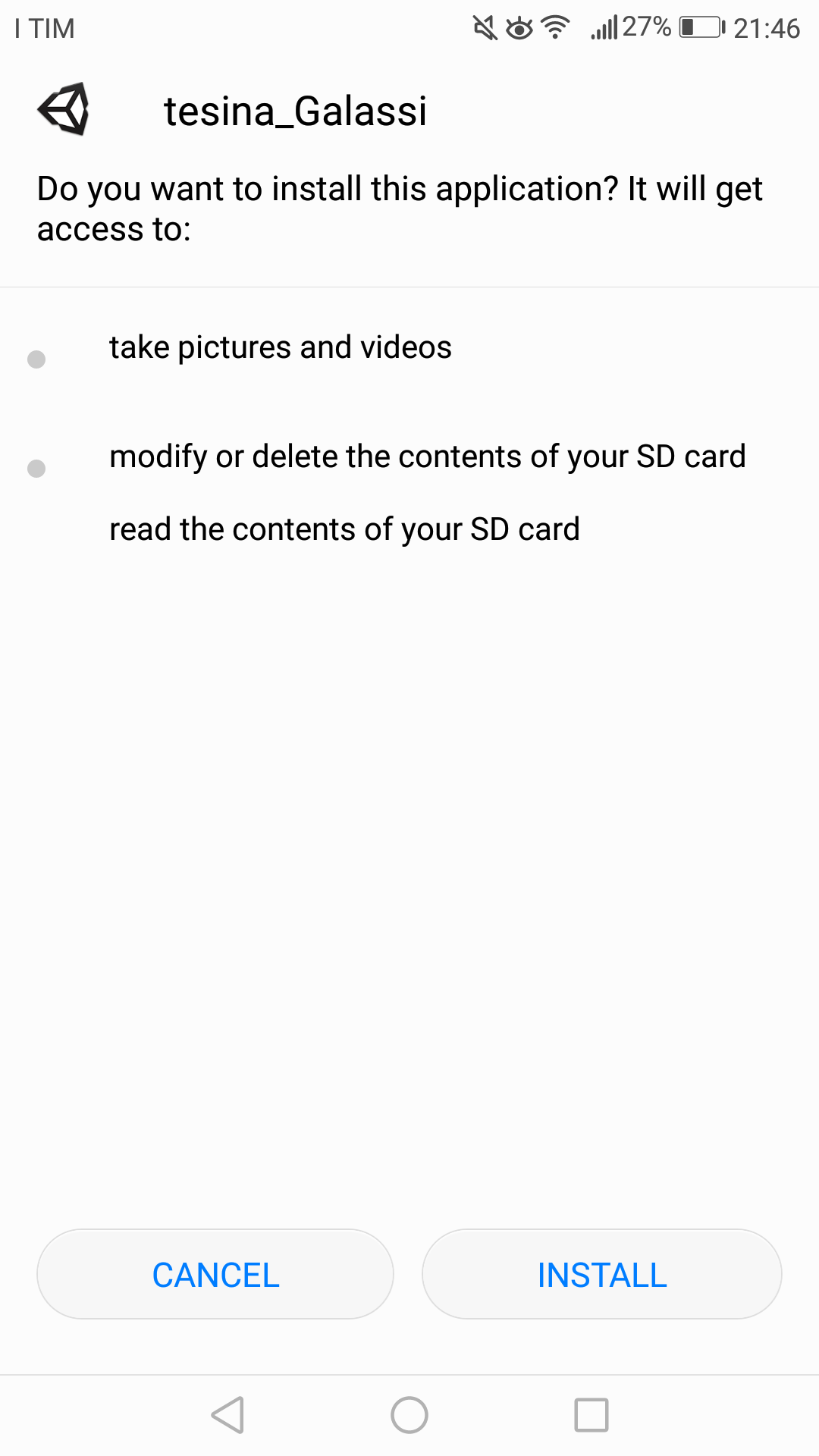
Task: Tap INSTALL to install tesina_Galassi
Action: [x=601, y=1275]
